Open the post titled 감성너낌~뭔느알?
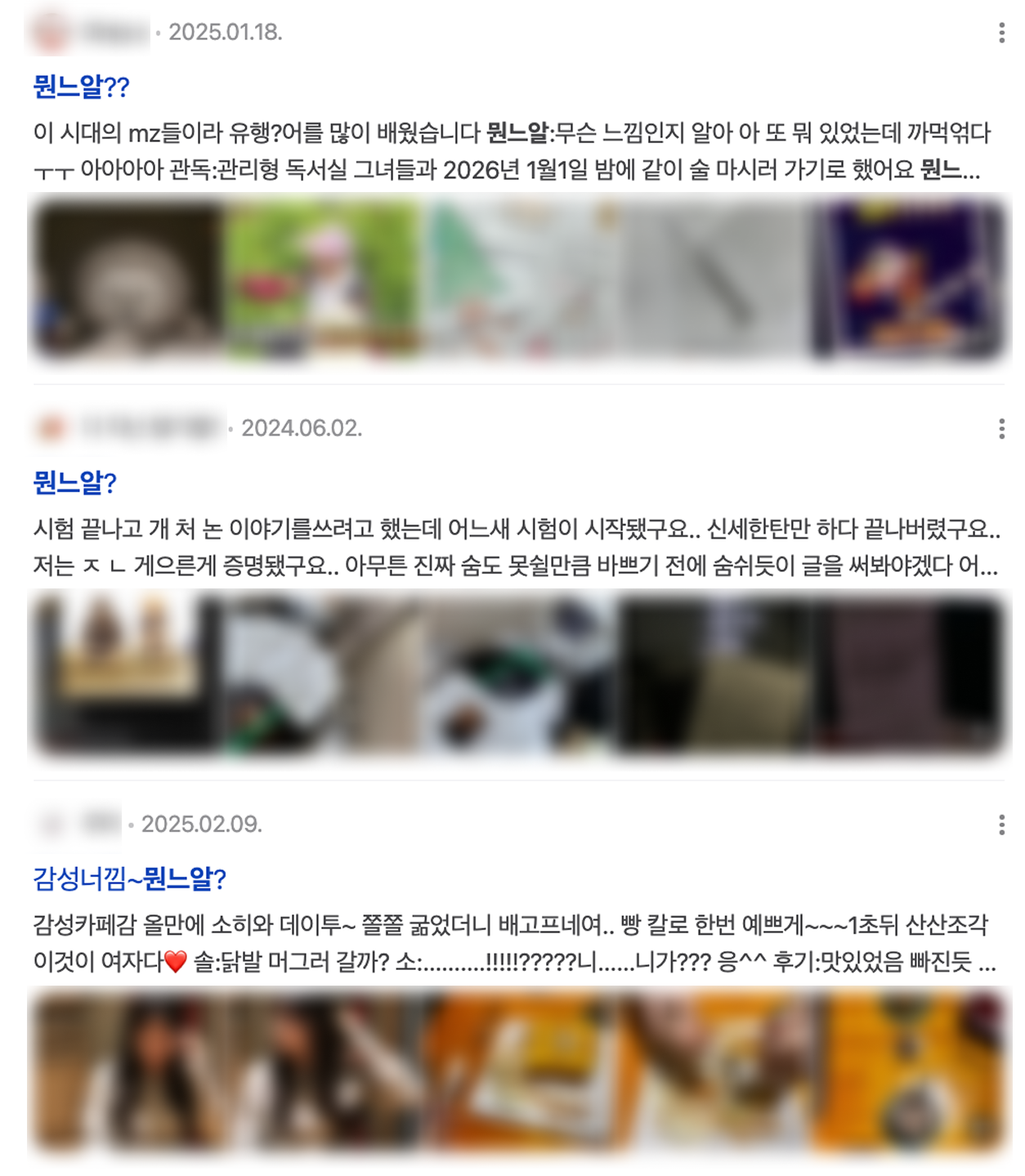The image size is (1025, 1176). (x=129, y=879)
